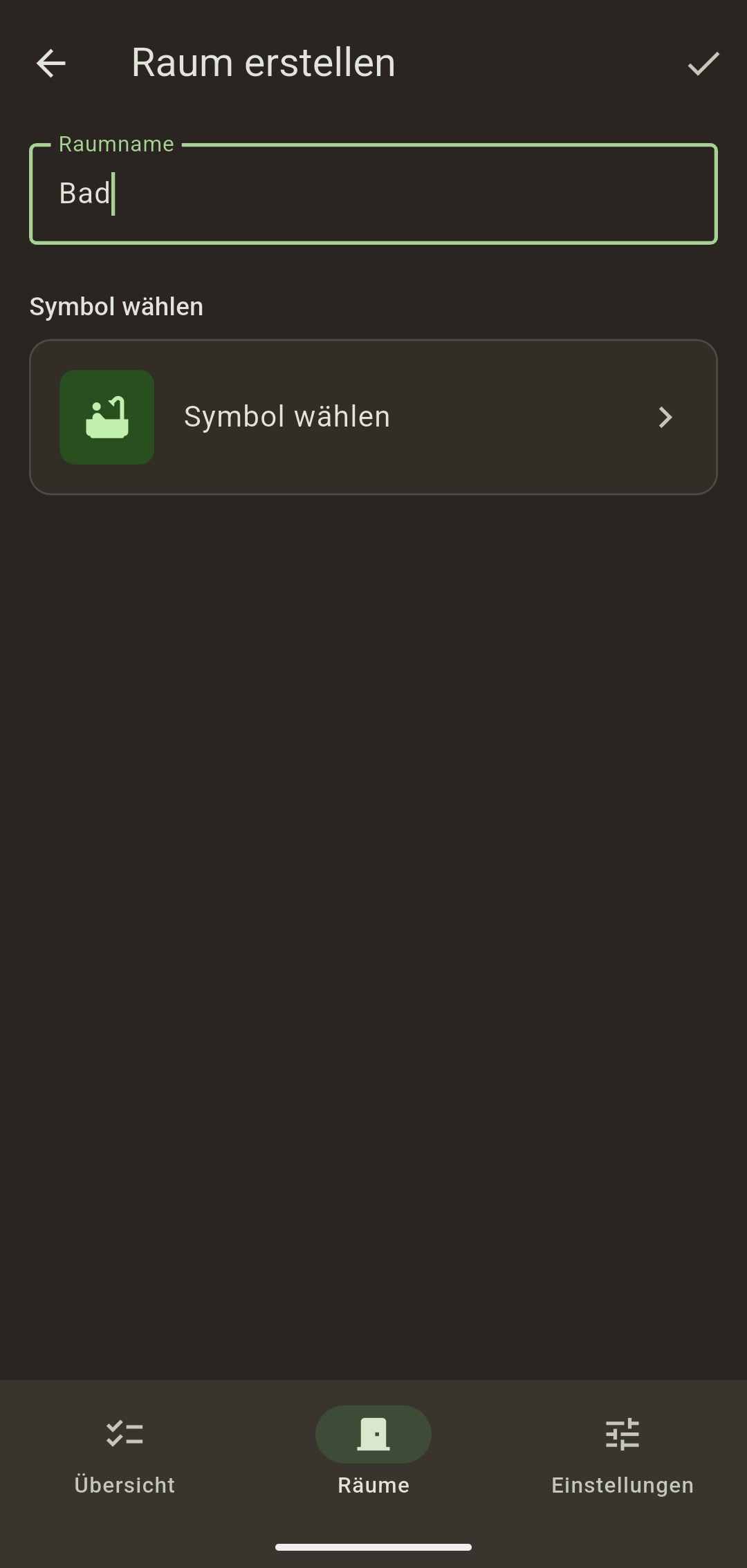The image size is (747, 1568).
Task: Focus the Raumname text field
Action: (x=373, y=194)
